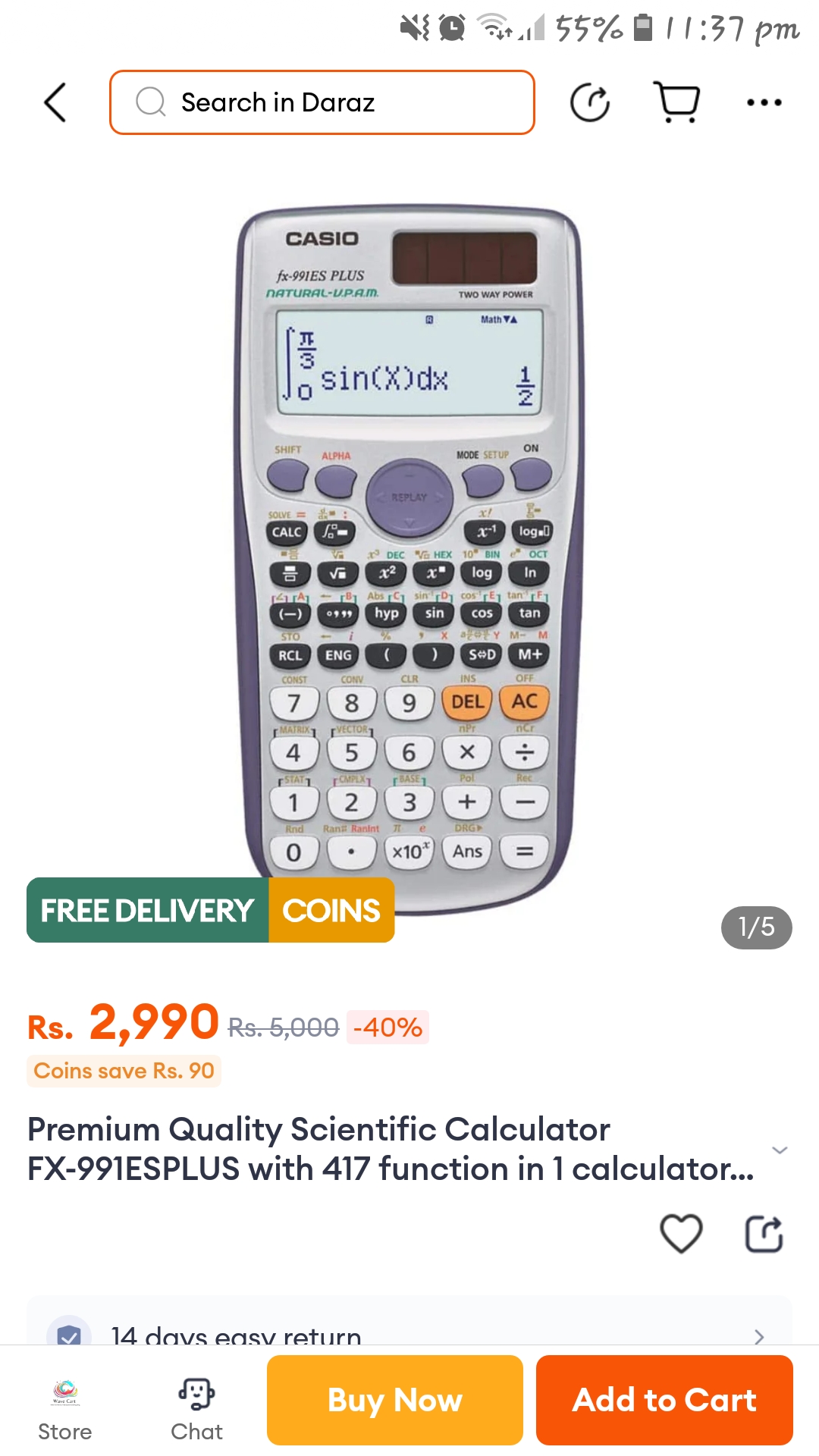The image size is (819, 1456).
Task: Share this product
Action: click(x=764, y=1233)
